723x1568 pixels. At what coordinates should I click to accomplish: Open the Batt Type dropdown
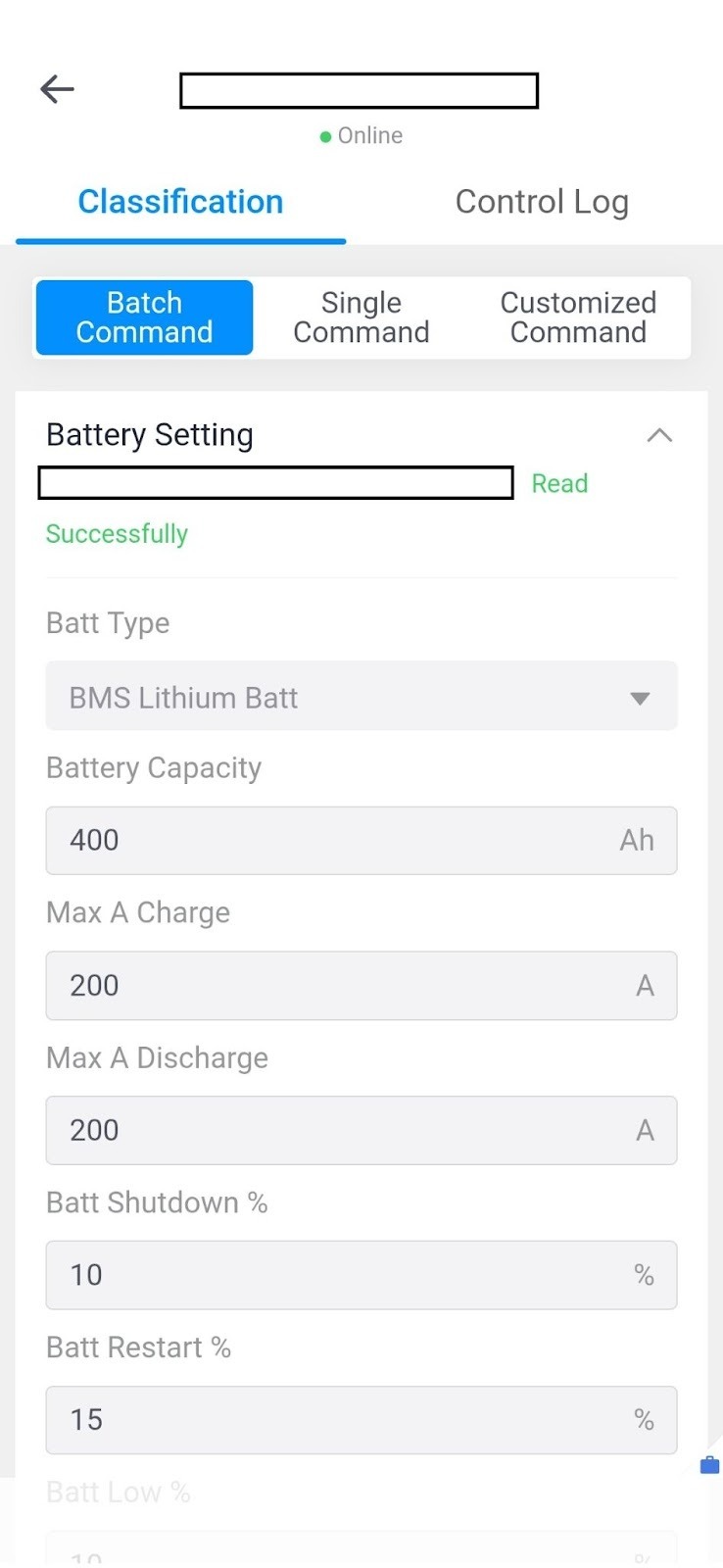[x=361, y=697]
